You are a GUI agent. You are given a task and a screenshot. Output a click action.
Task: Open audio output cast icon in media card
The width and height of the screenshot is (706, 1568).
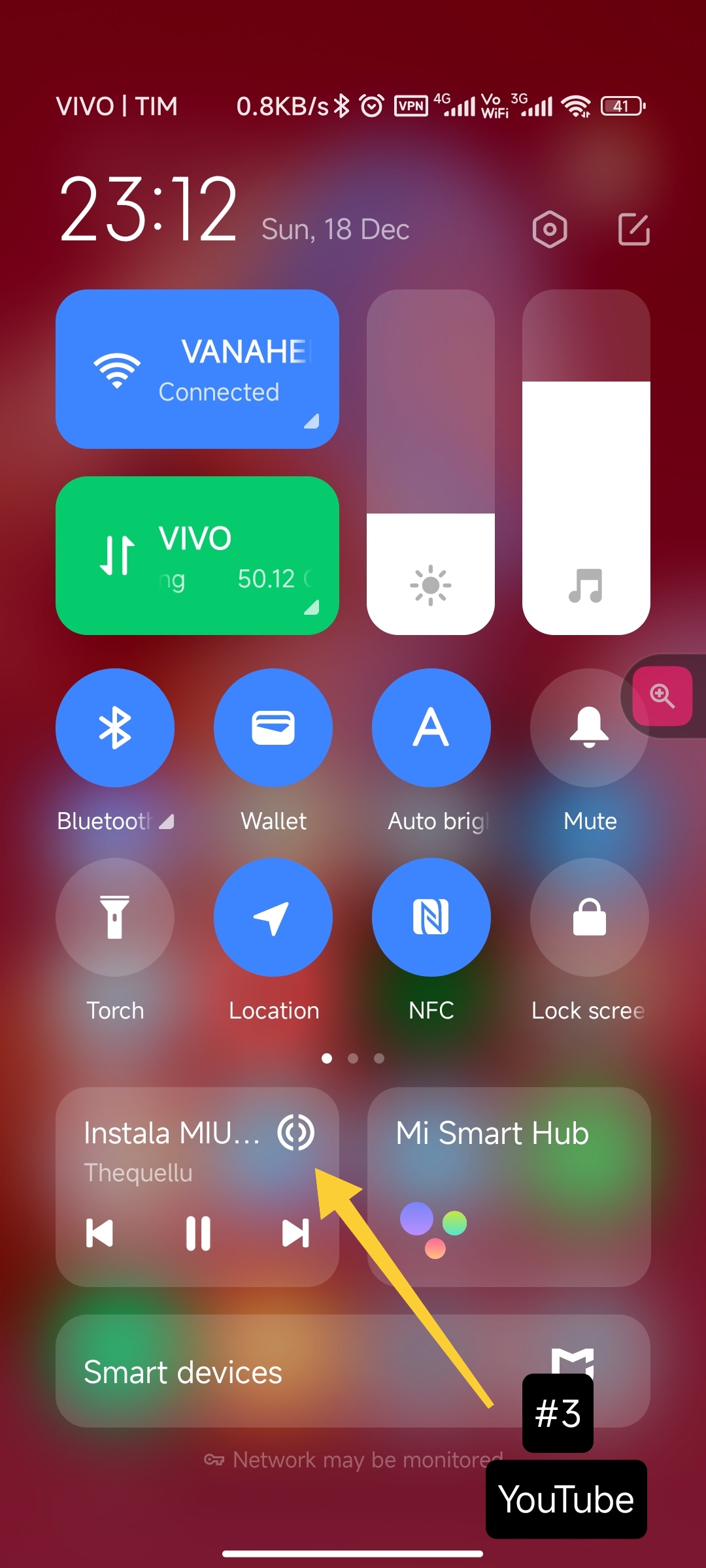(296, 1132)
